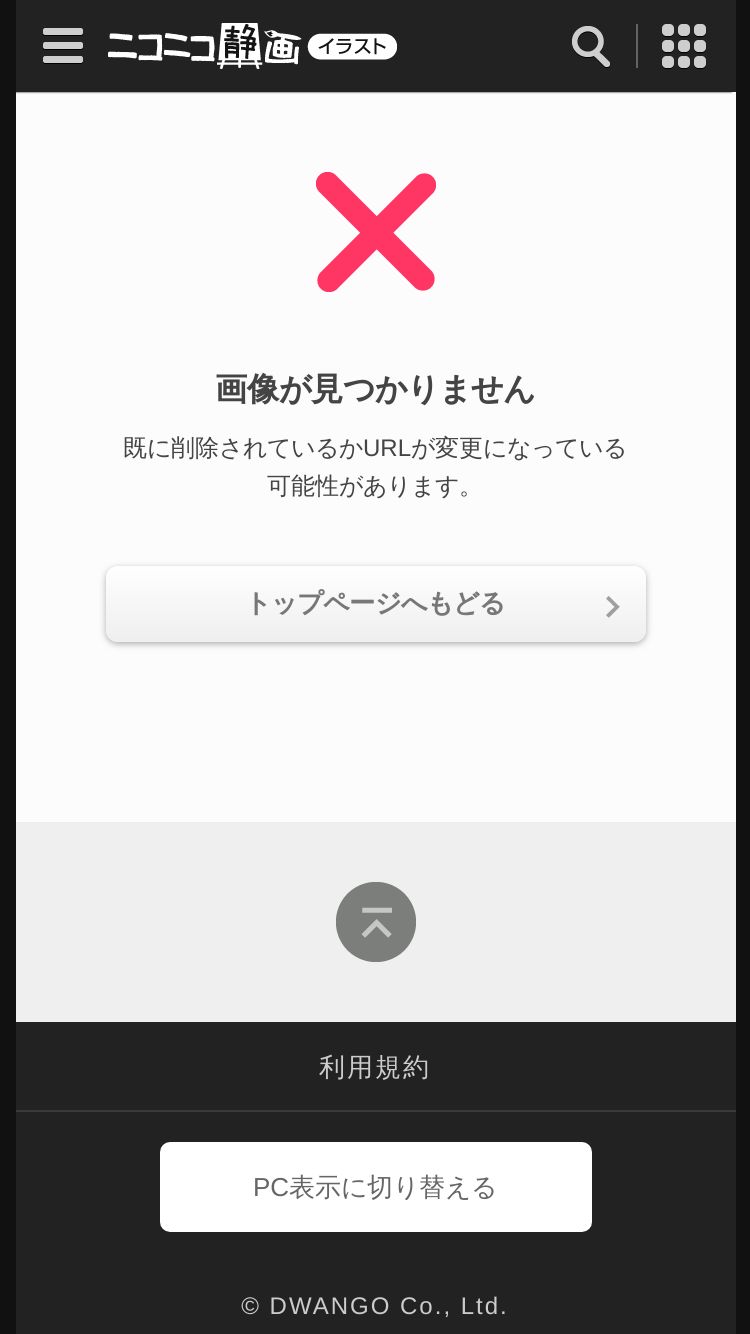
Task: Open 利用規約 terms of use
Action: (375, 1067)
